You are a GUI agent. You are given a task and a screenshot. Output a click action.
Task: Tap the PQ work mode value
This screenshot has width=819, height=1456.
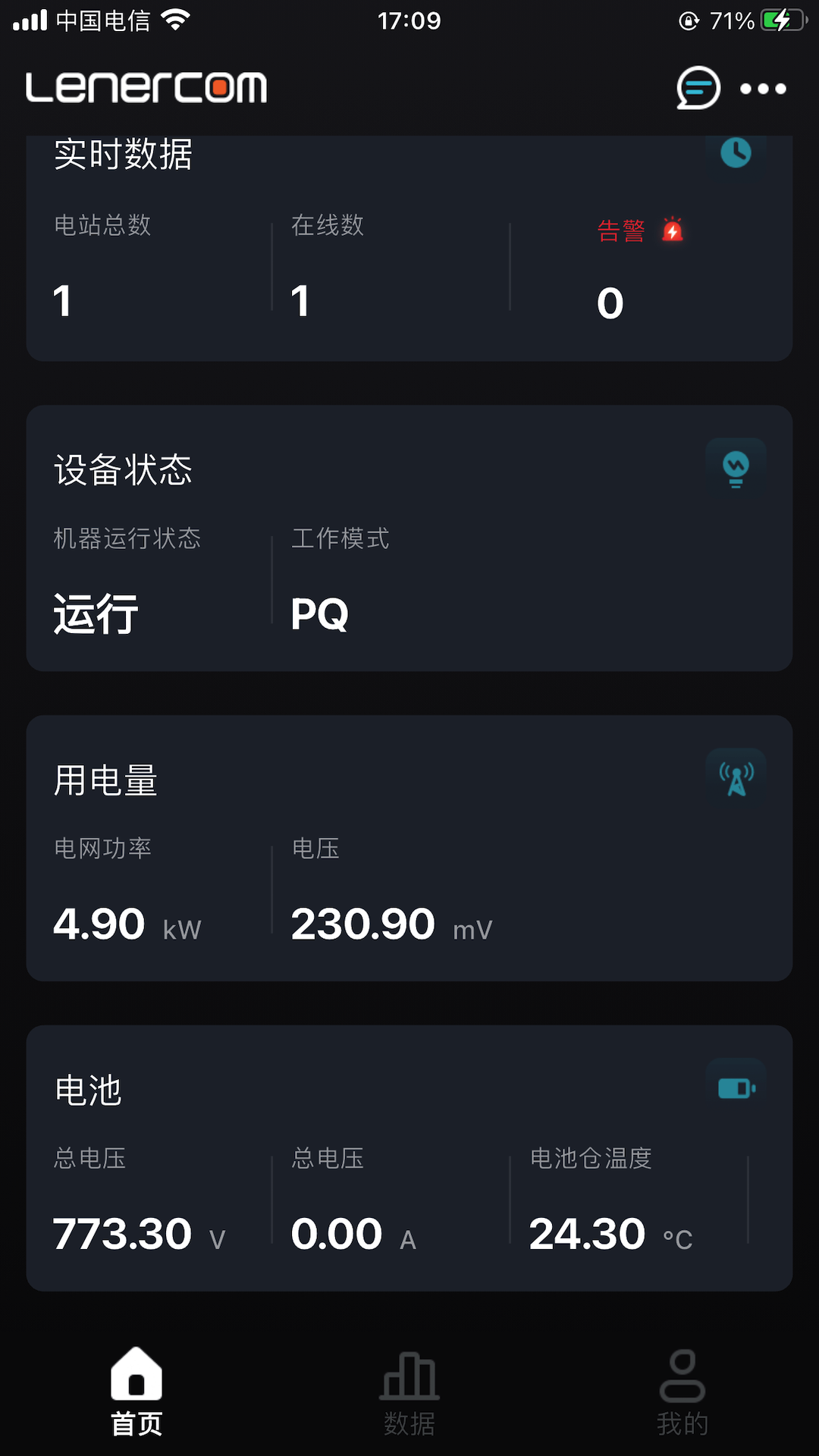click(319, 614)
